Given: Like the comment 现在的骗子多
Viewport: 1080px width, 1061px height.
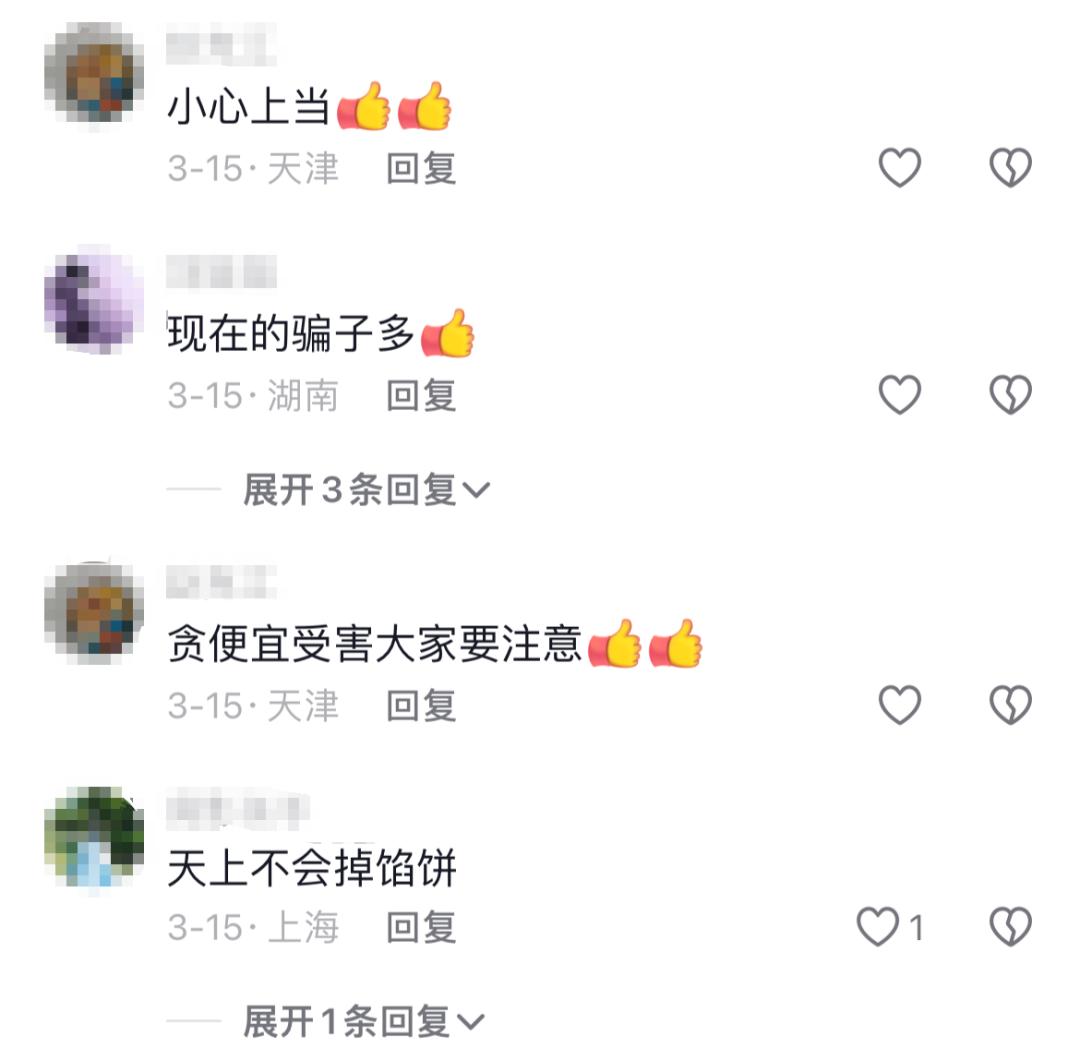Looking at the screenshot, I should (899, 396).
